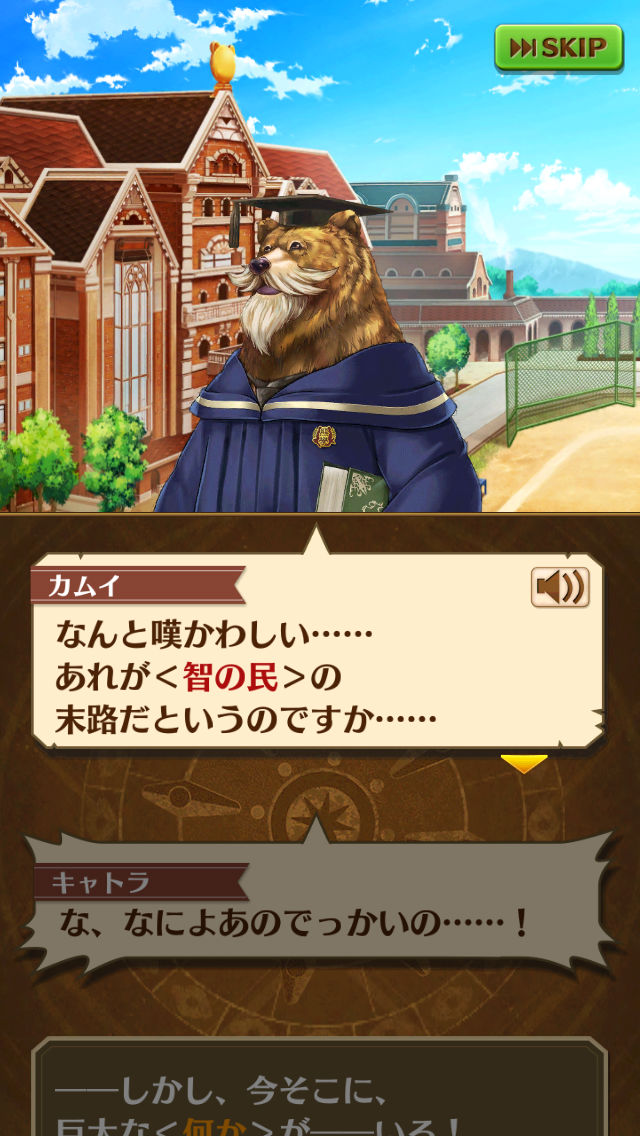Viewport: 640px width, 1136px height.
Task: Skip the story scene with SKIP
Action: pyautogui.click(x=558, y=47)
